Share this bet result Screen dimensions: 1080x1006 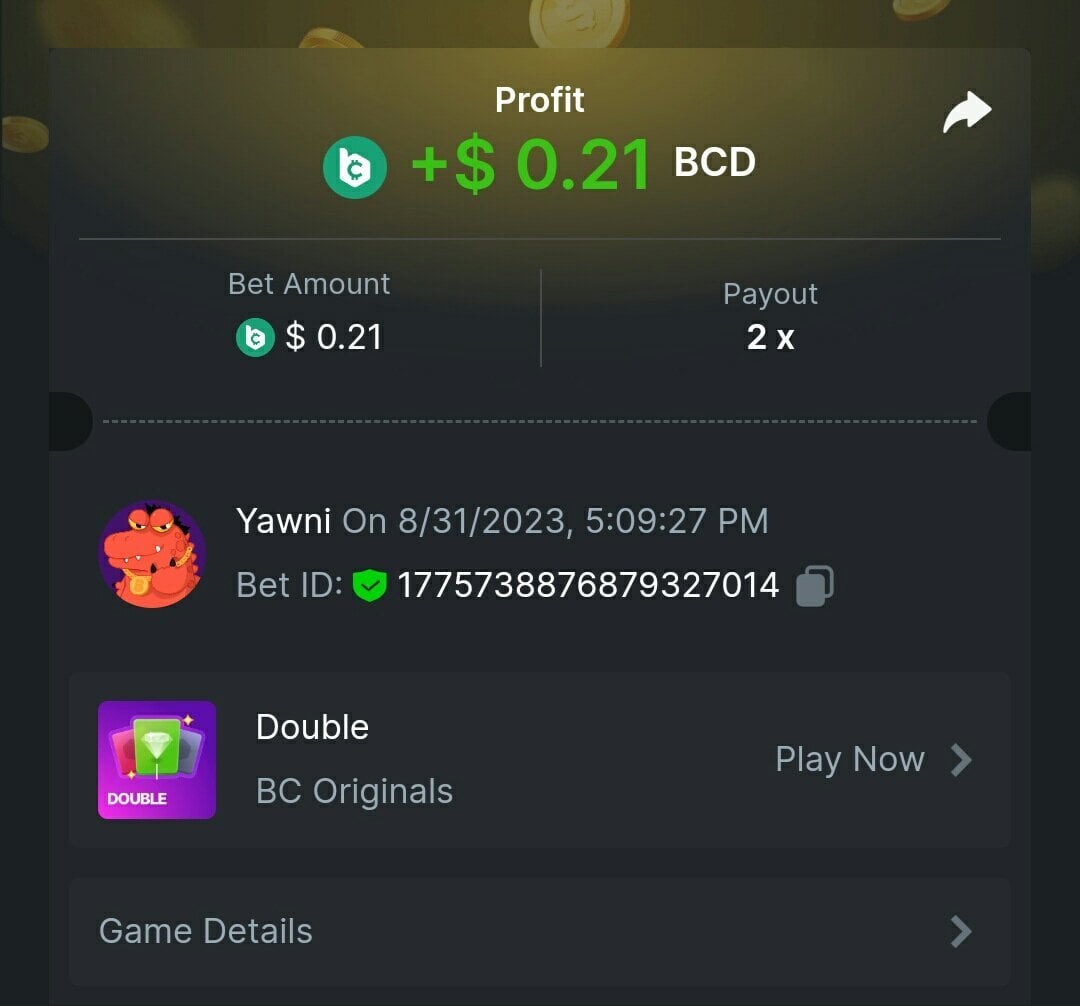coord(966,114)
